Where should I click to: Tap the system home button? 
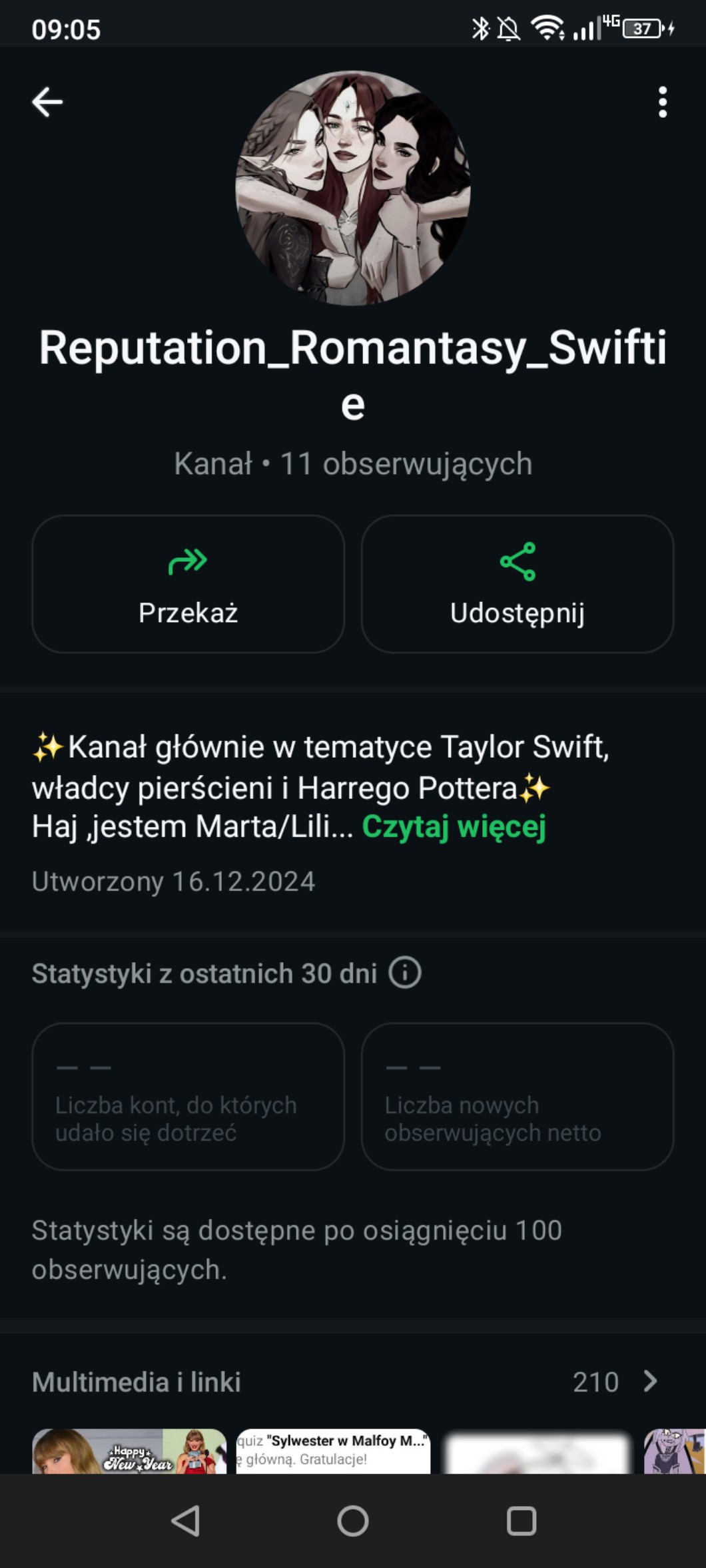coord(353,1521)
